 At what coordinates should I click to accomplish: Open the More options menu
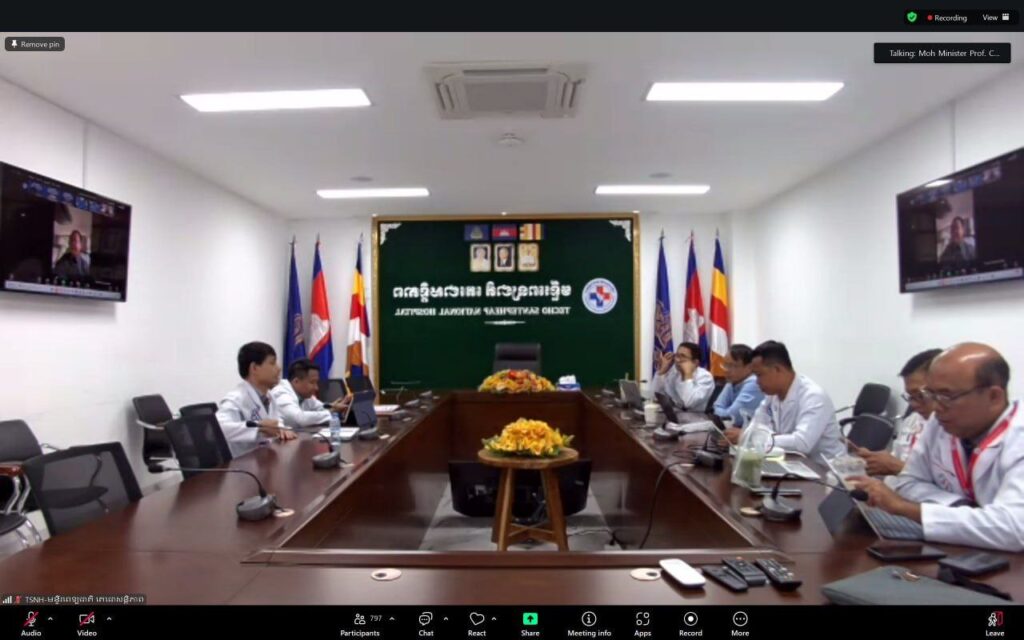(x=740, y=622)
